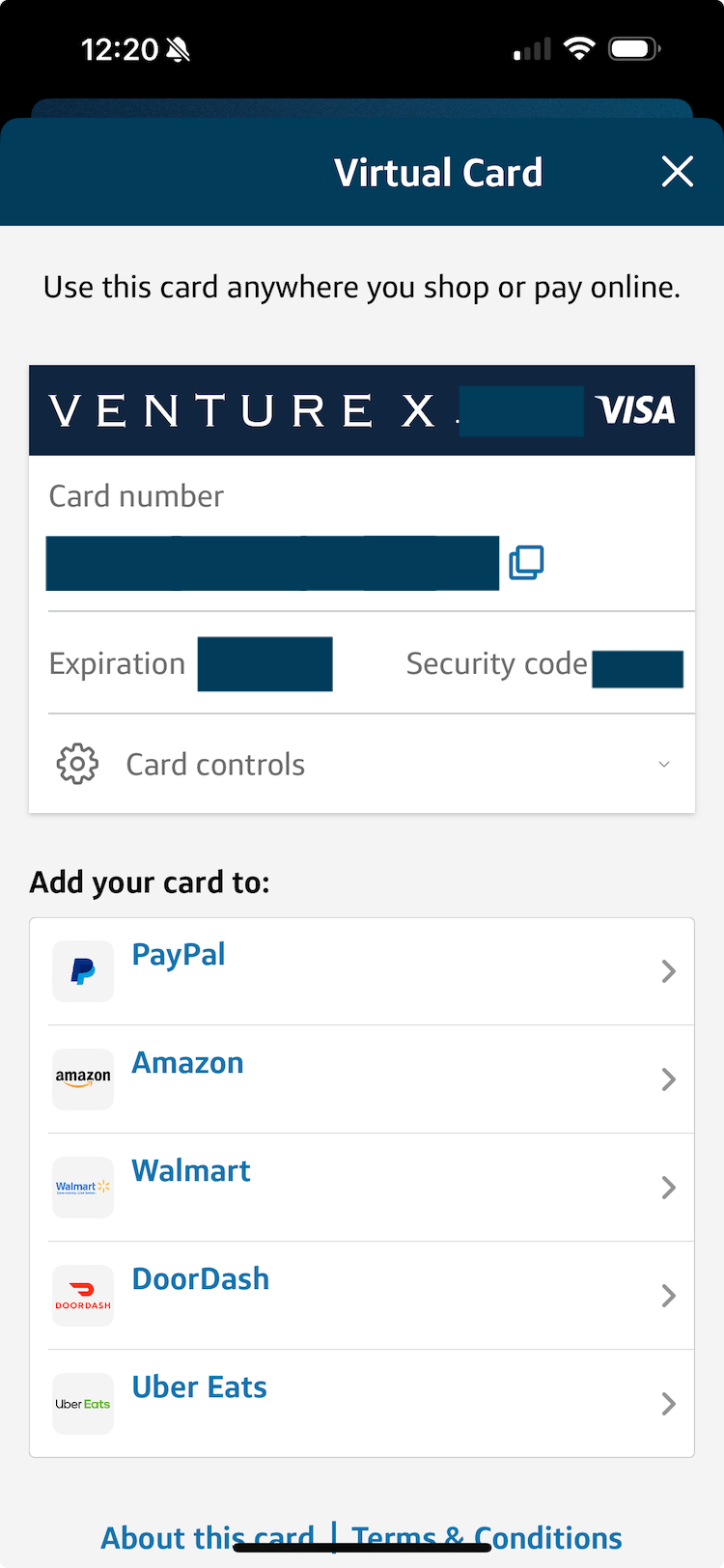The height and width of the screenshot is (1568, 724).
Task: Tap the Uber Eats logo icon
Action: coord(82,1404)
